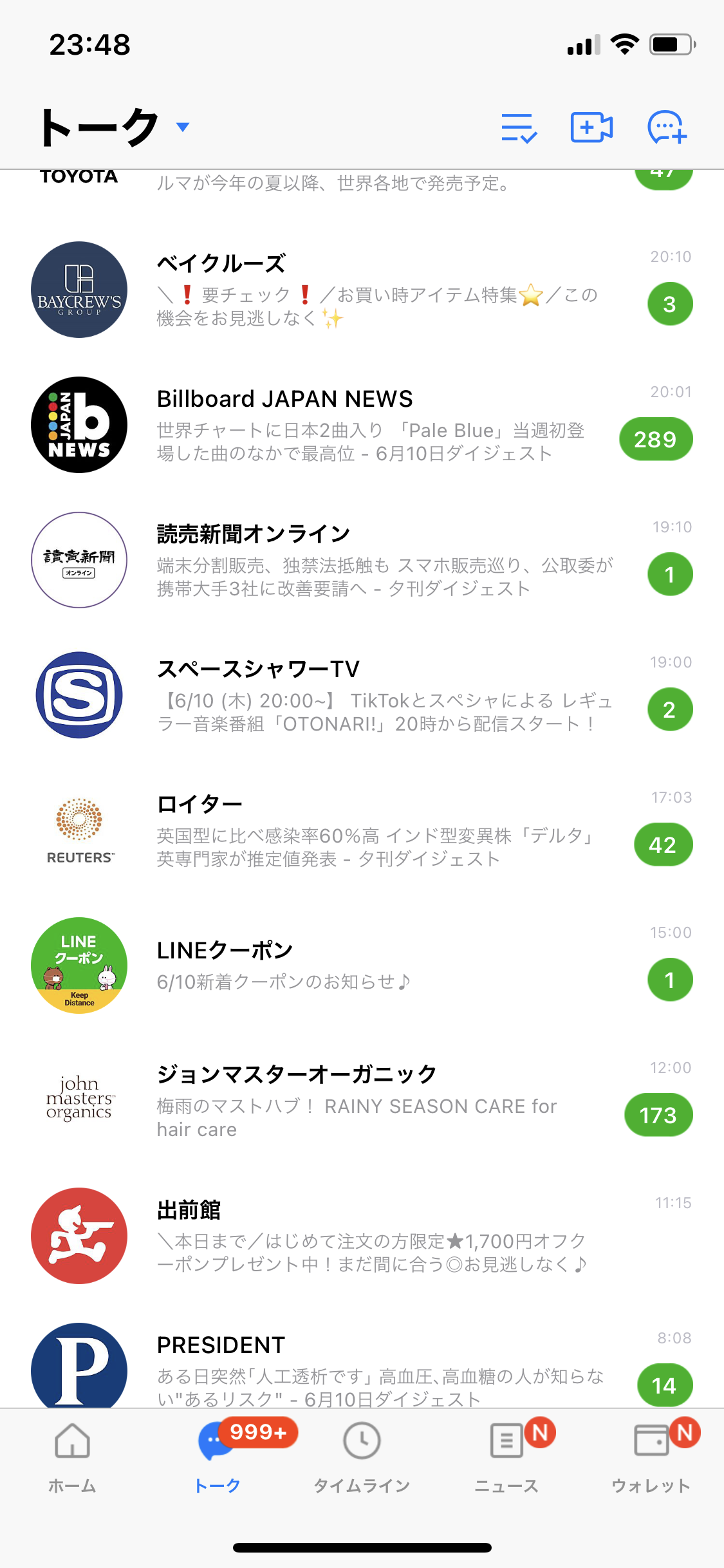This screenshot has width=724, height=1568.
Task: Open the ウォレット tab
Action: [x=651, y=1458]
